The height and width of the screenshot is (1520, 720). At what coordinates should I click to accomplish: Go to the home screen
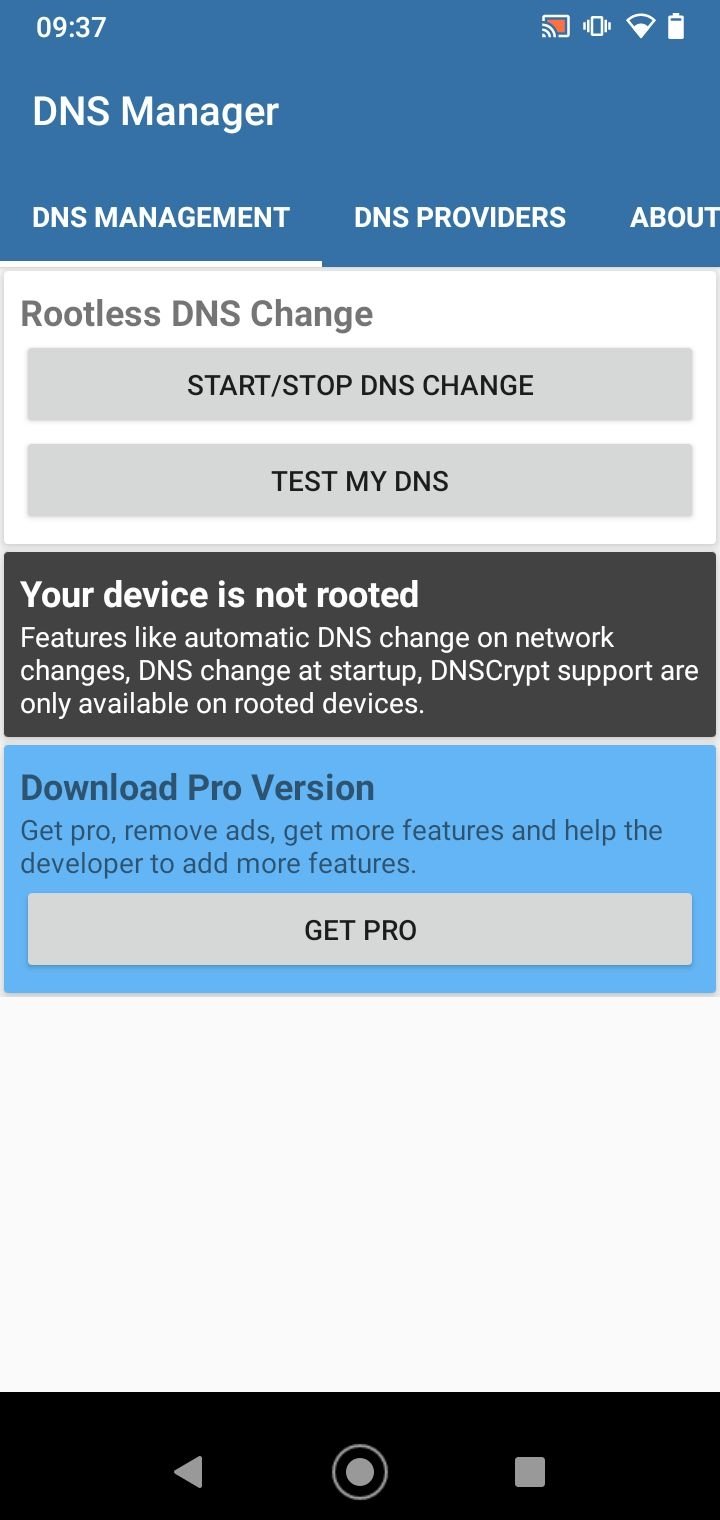(360, 1471)
